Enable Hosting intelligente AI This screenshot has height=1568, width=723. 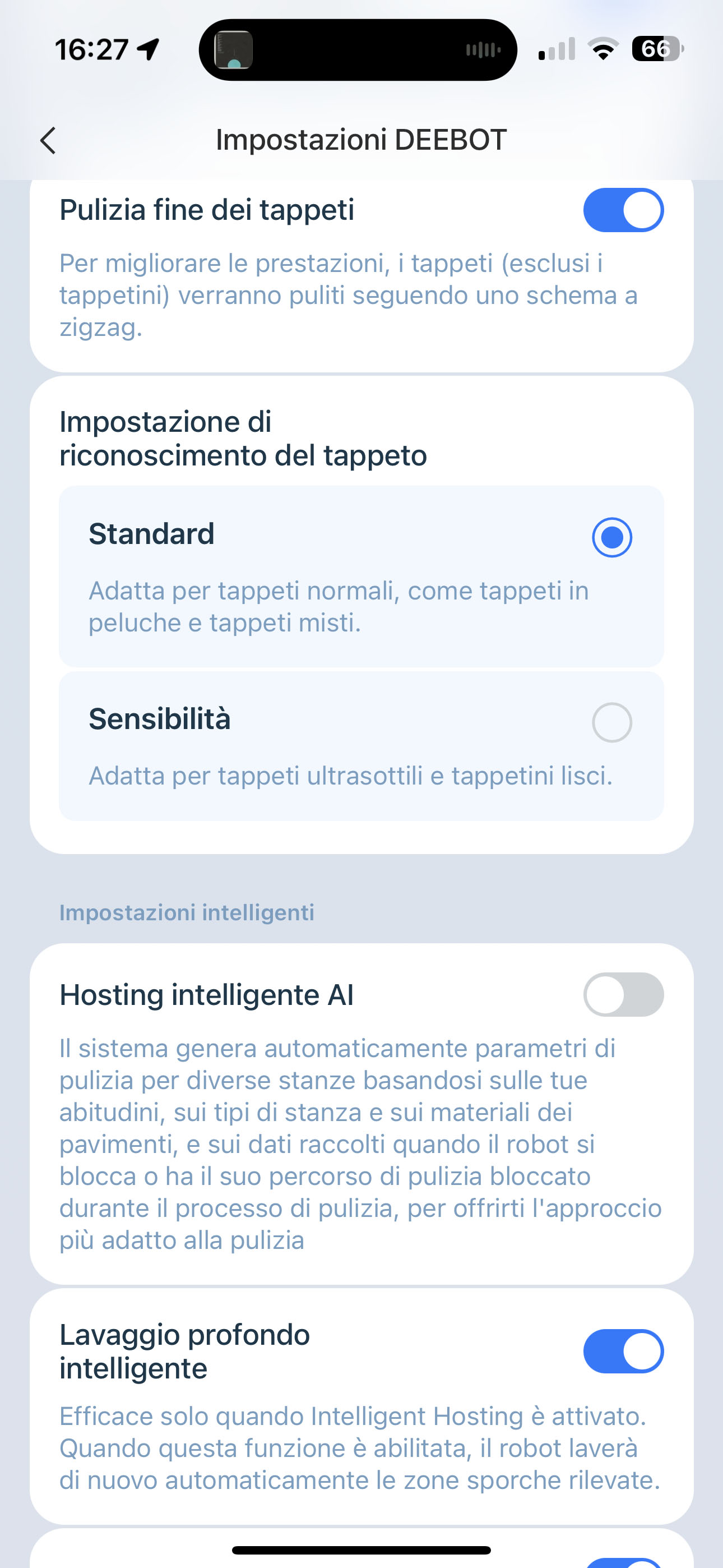(x=623, y=995)
